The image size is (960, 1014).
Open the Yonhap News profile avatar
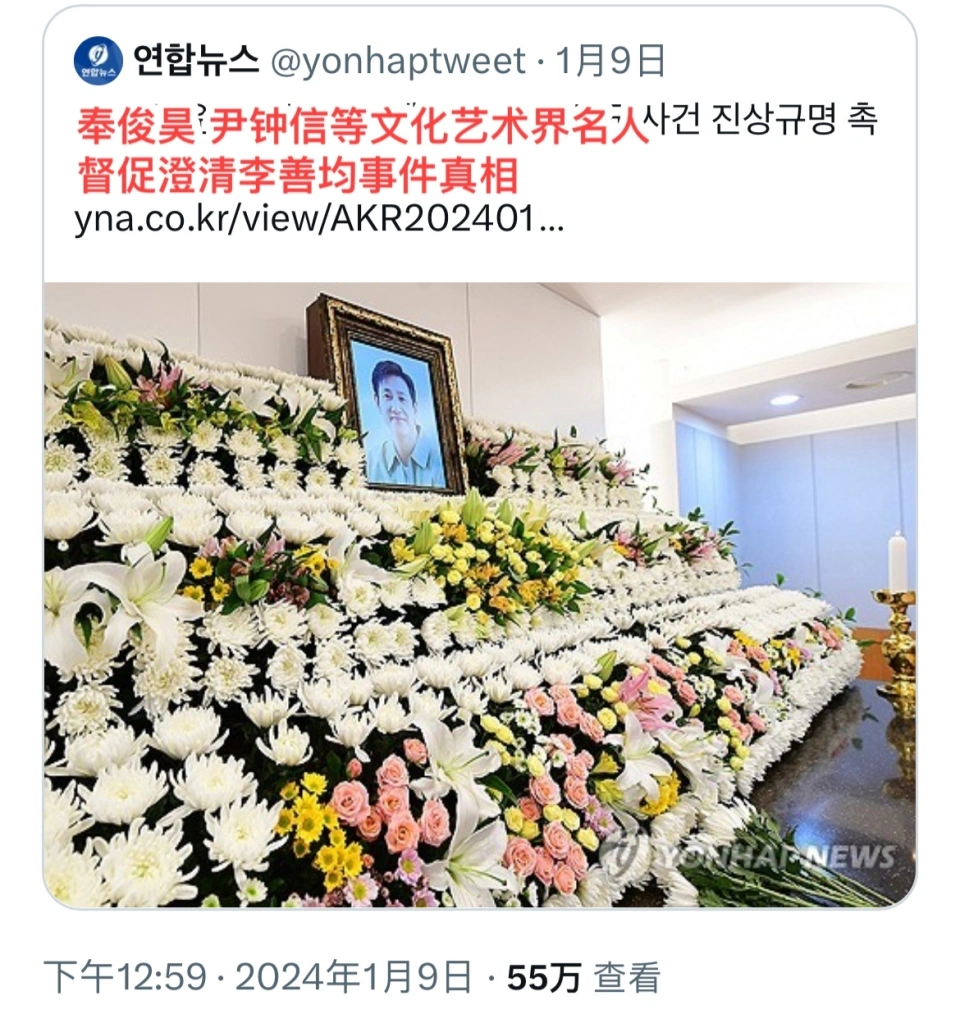point(98,62)
